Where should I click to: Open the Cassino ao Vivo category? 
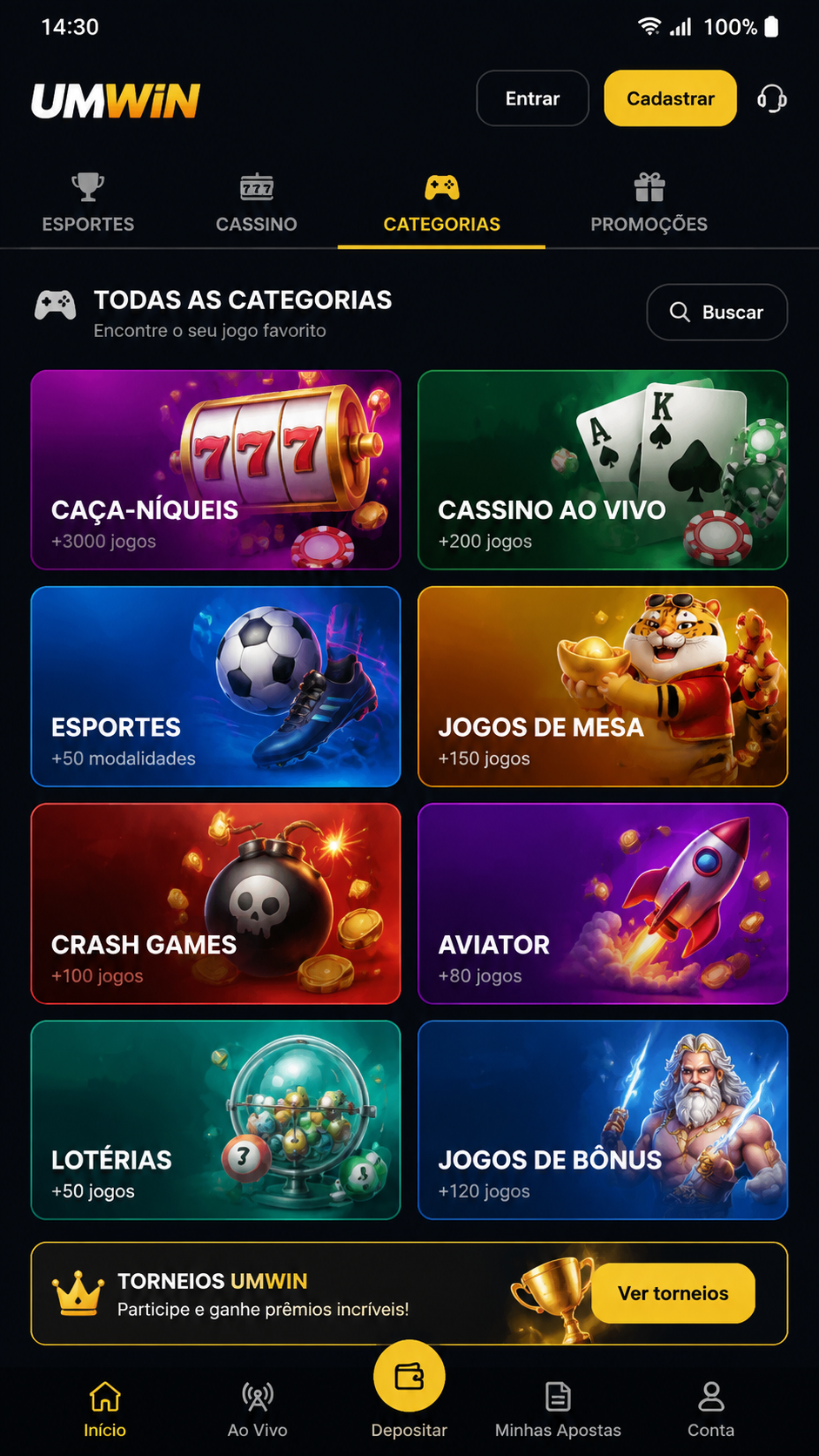point(603,470)
